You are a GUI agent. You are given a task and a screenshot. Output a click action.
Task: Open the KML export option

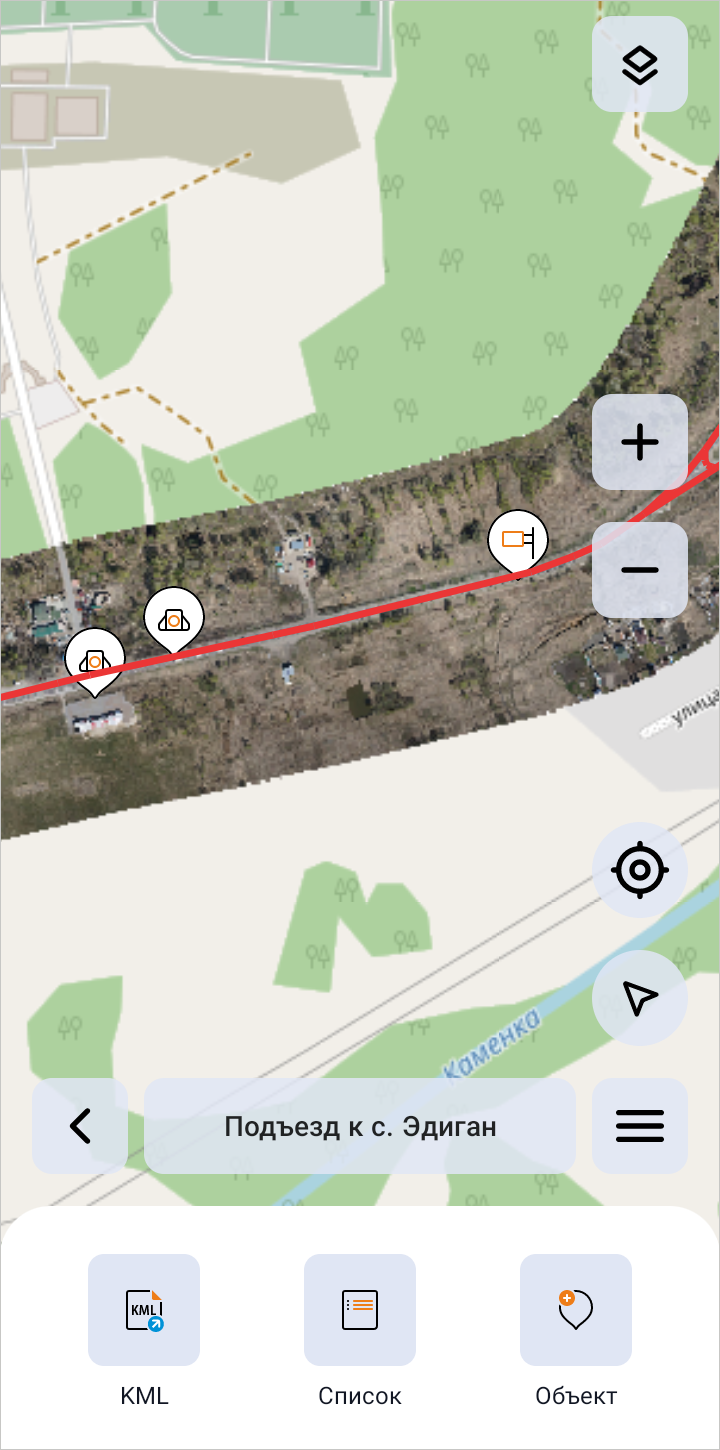pyautogui.click(x=144, y=1310)
